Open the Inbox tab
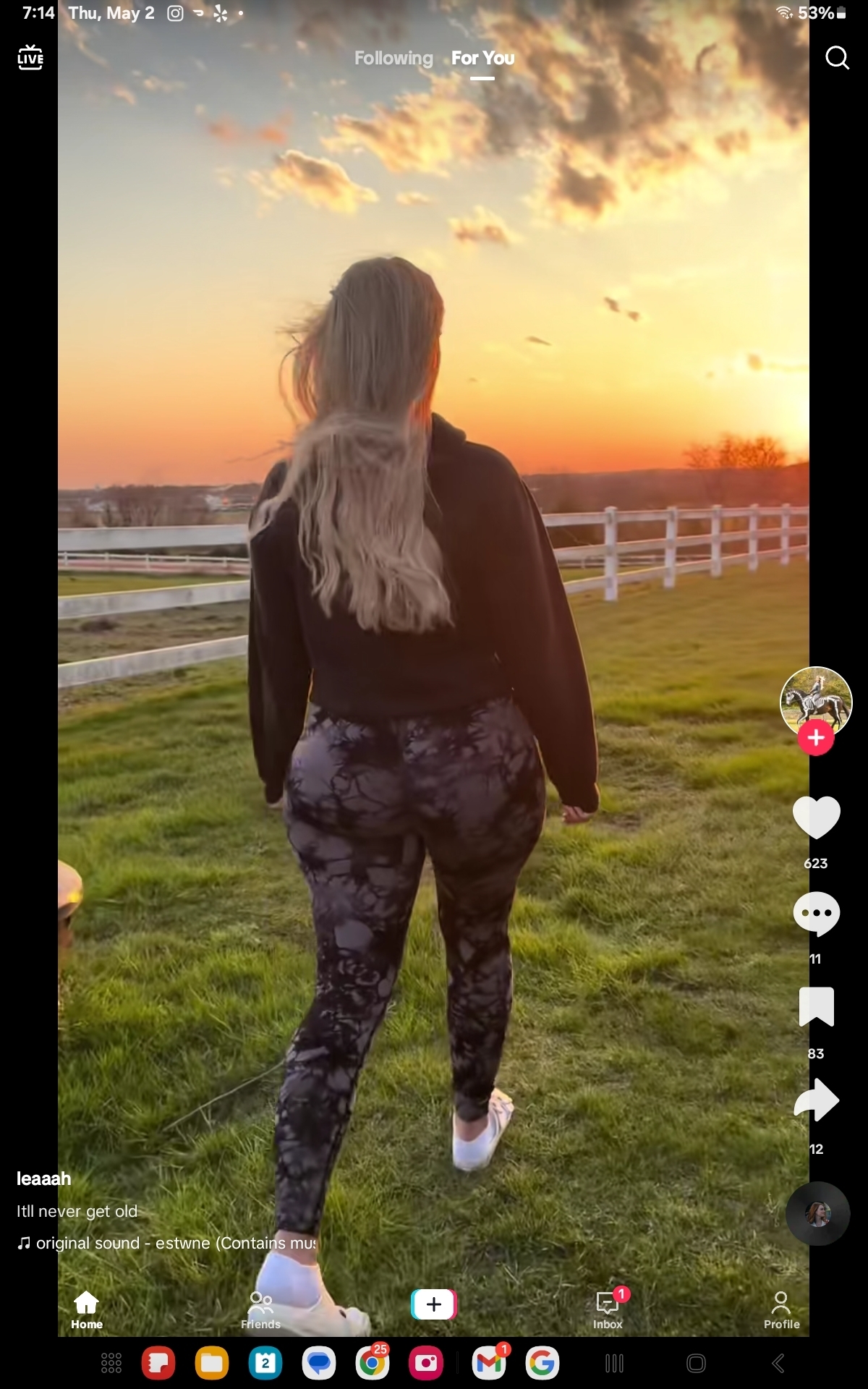Image resolution: width=868 pixels, height=1389 pixels. 608,1310
